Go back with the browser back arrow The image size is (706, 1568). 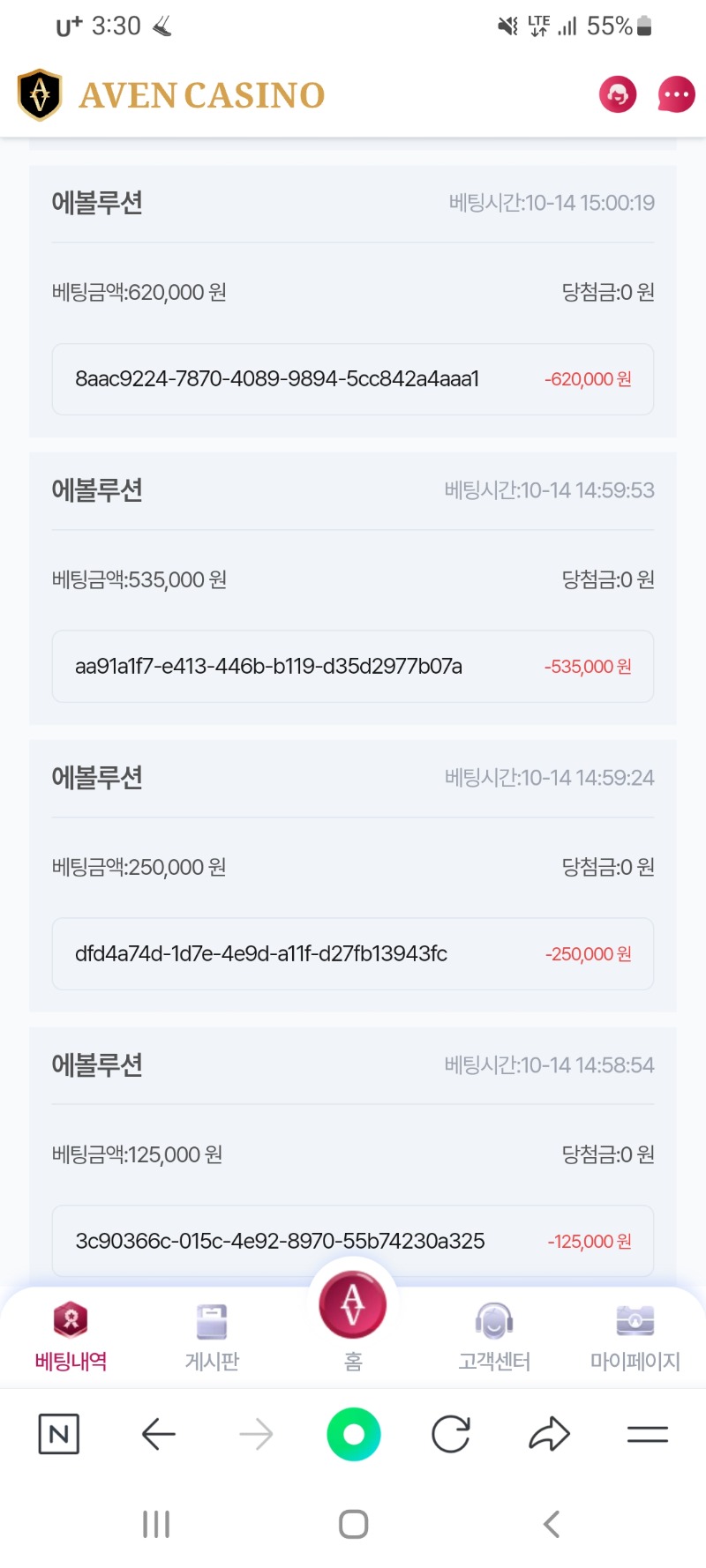point(159,1434)
